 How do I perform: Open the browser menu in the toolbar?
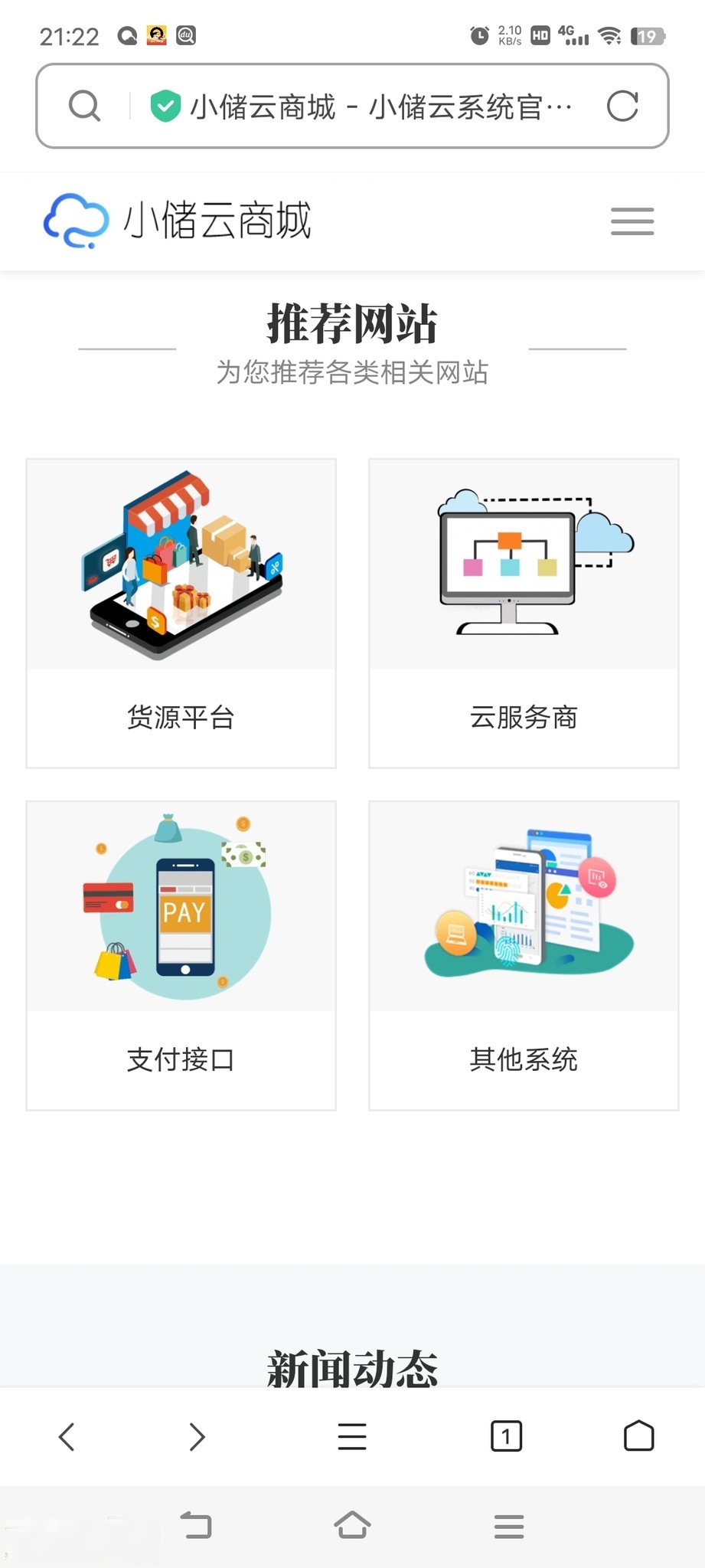point(352,1436)
